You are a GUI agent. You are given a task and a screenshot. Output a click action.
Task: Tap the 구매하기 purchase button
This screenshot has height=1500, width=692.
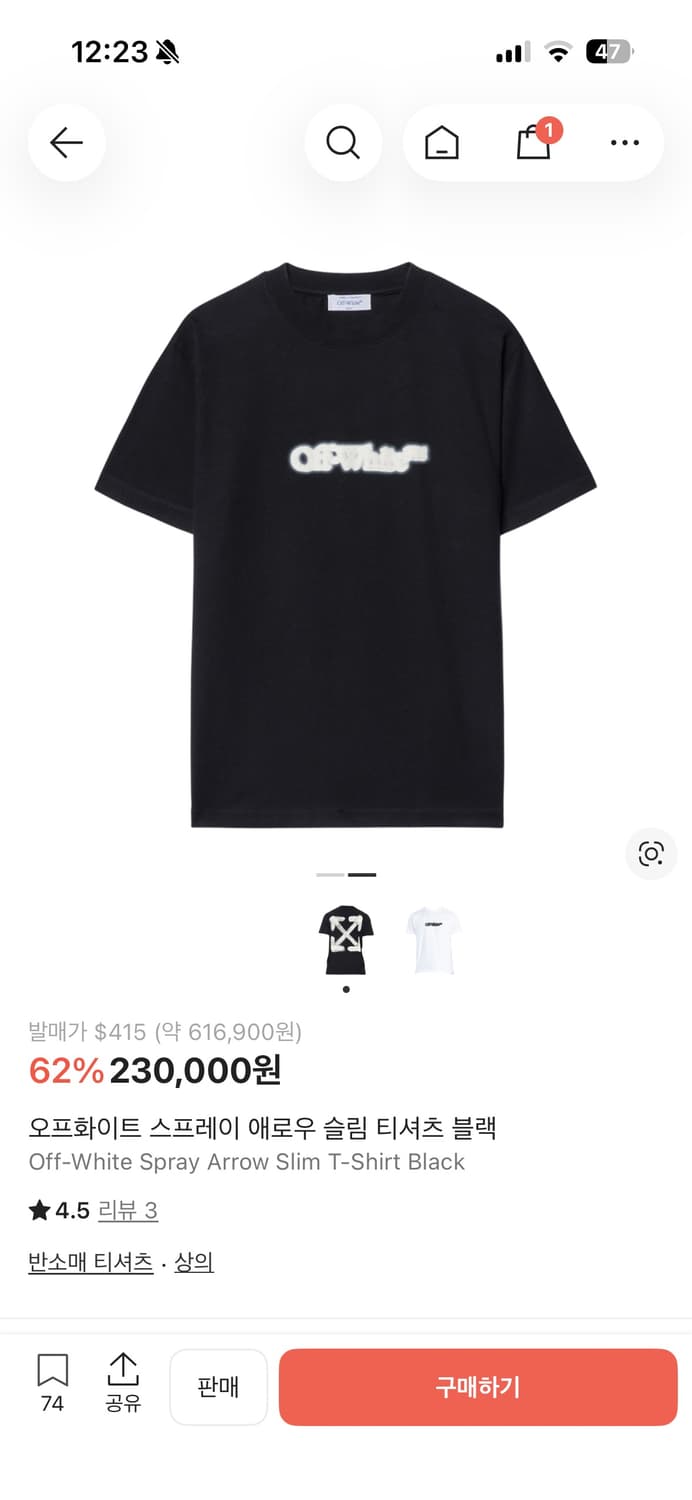point(478,1387)
